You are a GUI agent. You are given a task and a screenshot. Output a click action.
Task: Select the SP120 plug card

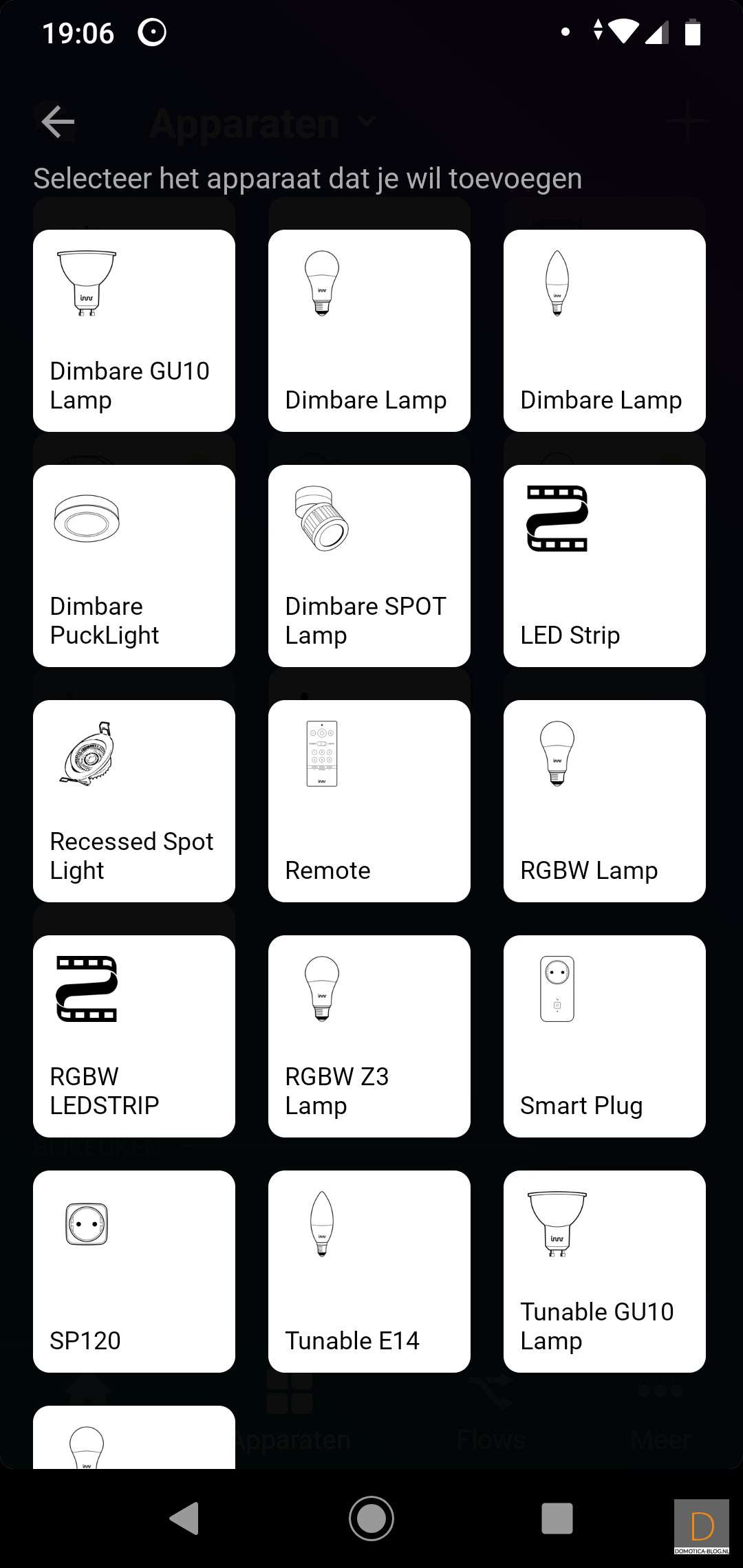pos(134,1272)
